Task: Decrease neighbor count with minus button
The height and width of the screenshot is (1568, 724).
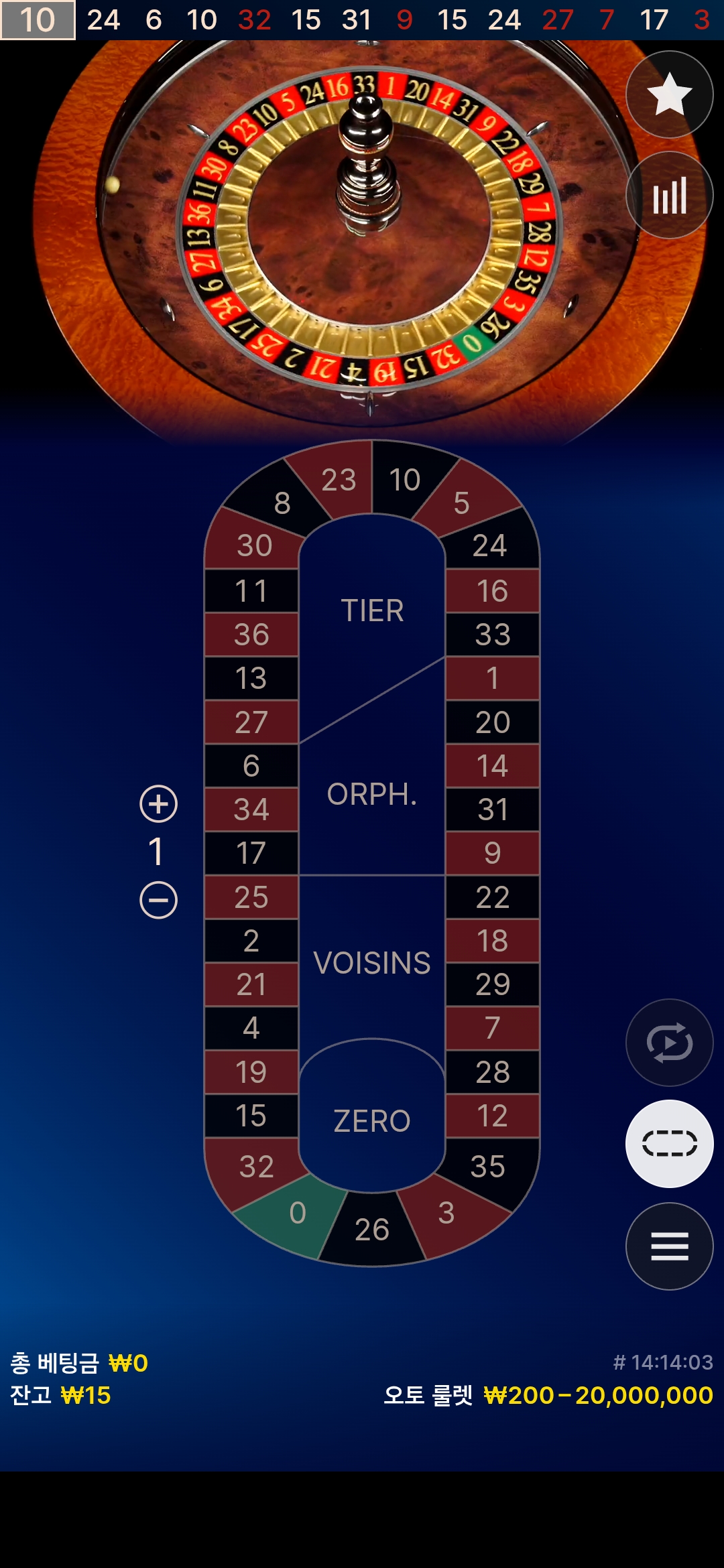Action: click(158, 899)
